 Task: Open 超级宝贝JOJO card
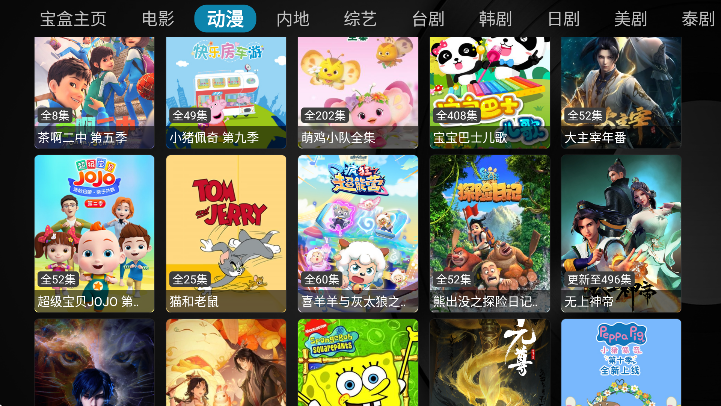pos(94,232)
